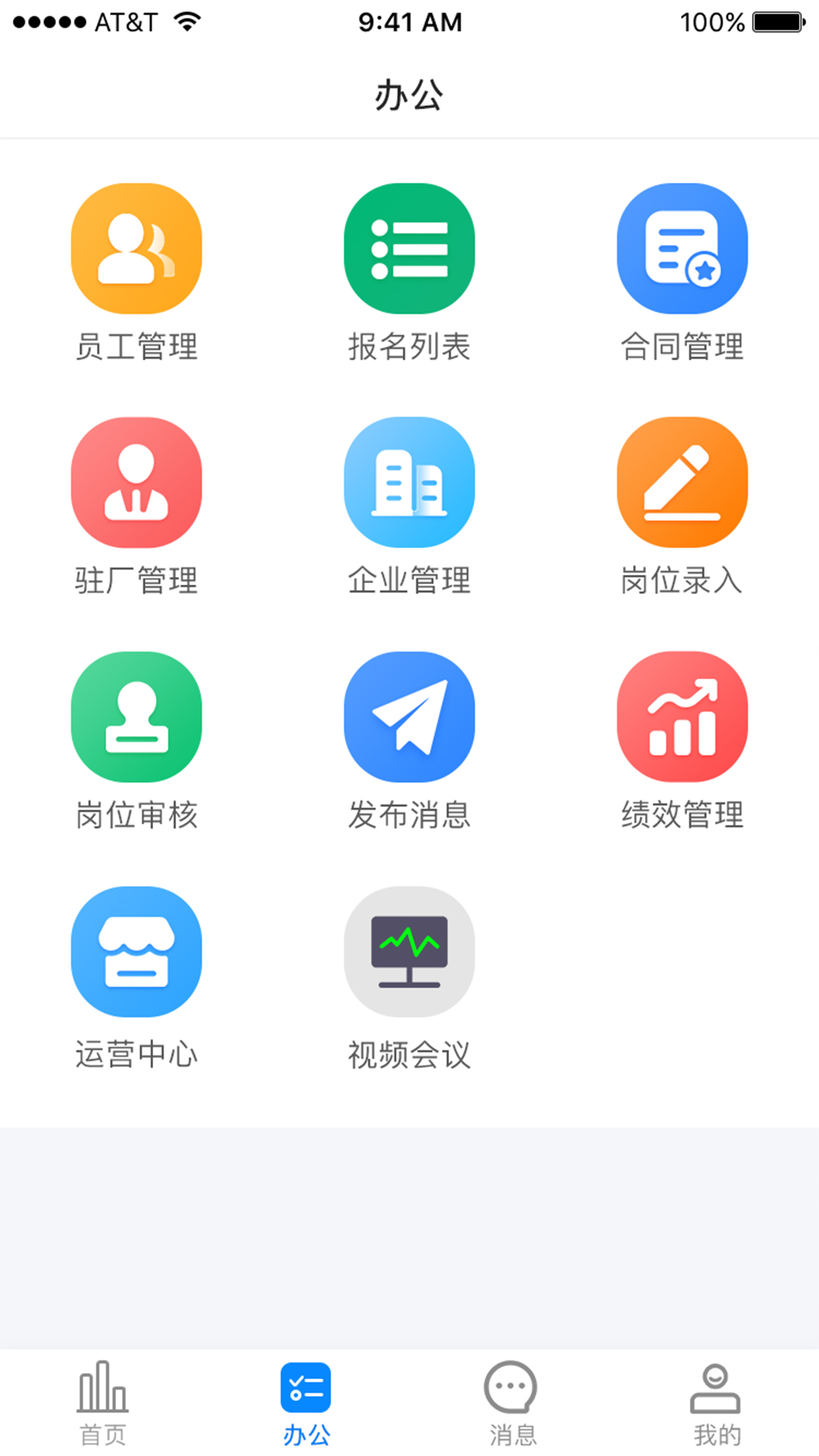The width and height of the screenshot is (819, 1456).
Task: Switch to the 消息 tab
Action: 510,1401
